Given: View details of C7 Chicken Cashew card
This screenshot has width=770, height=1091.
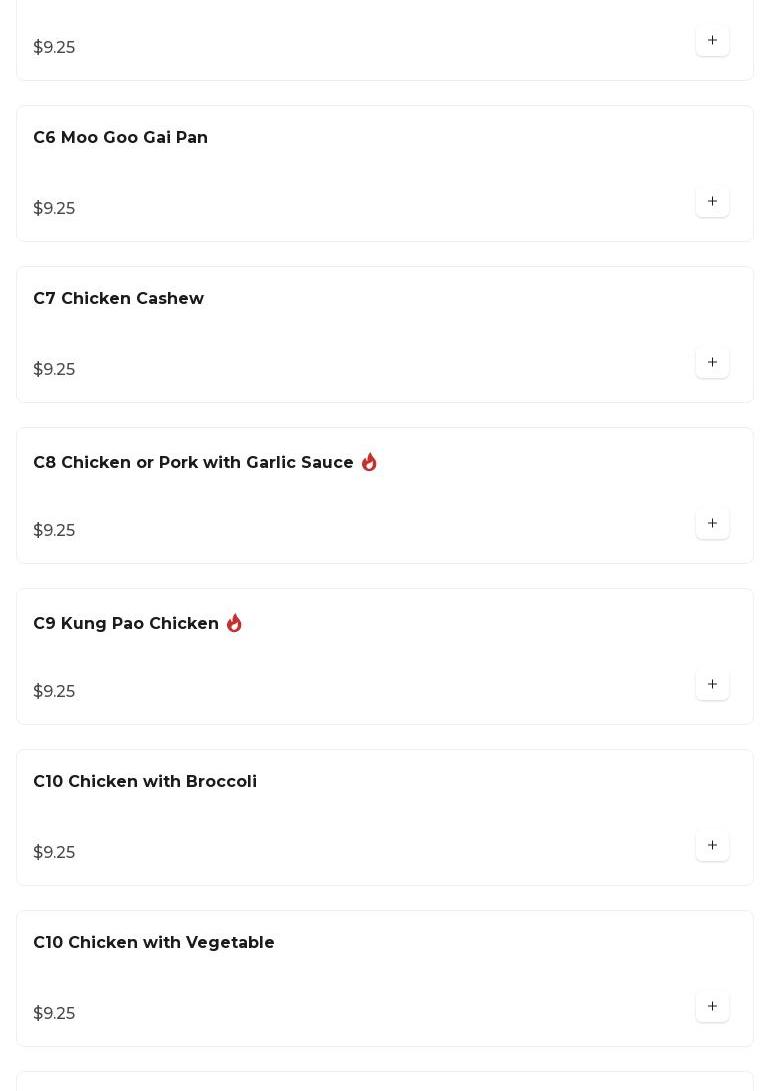Looking at the screenshot, I should tap(119, 299).
